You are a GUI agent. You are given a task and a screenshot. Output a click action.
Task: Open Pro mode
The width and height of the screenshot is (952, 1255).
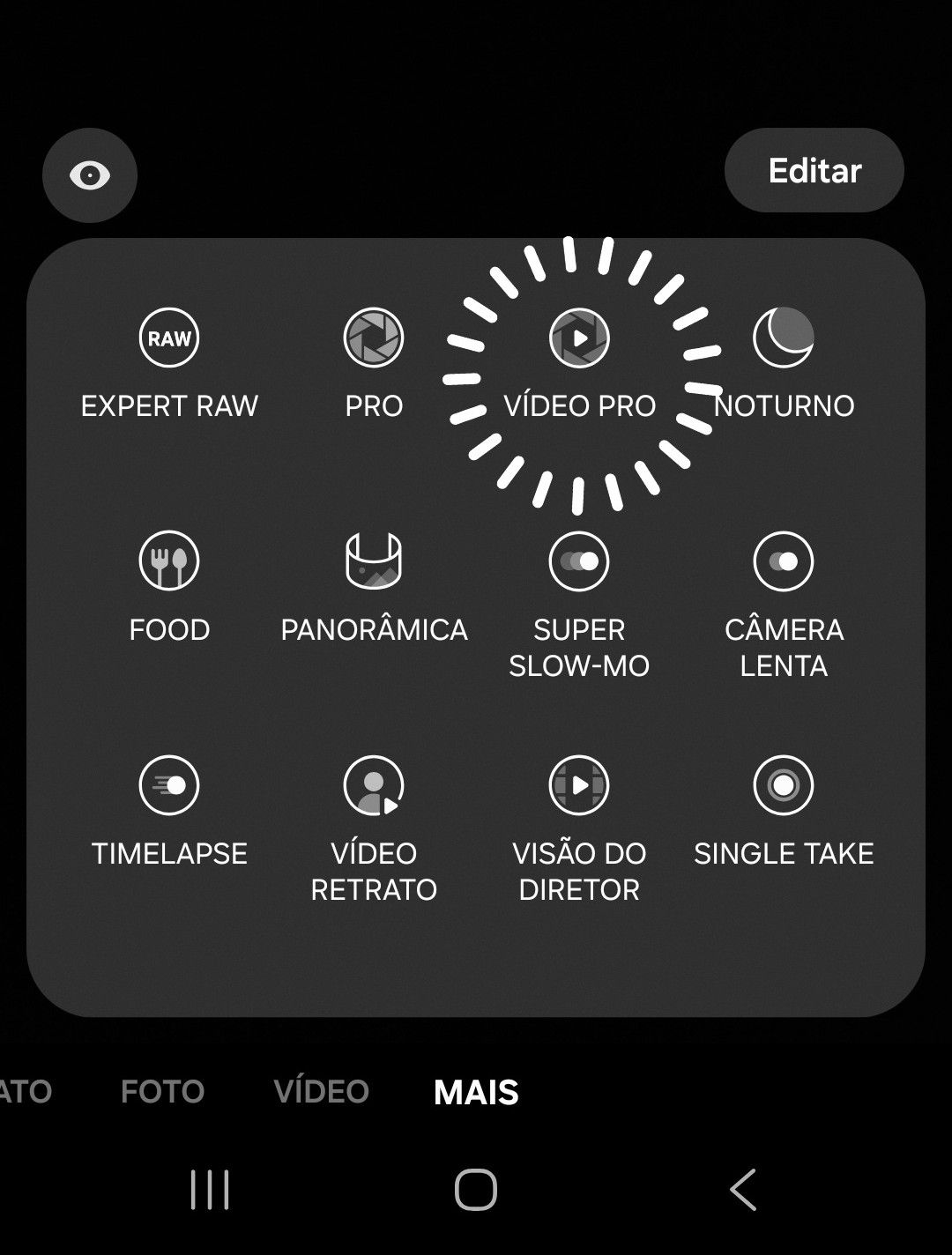pos(375,338)
